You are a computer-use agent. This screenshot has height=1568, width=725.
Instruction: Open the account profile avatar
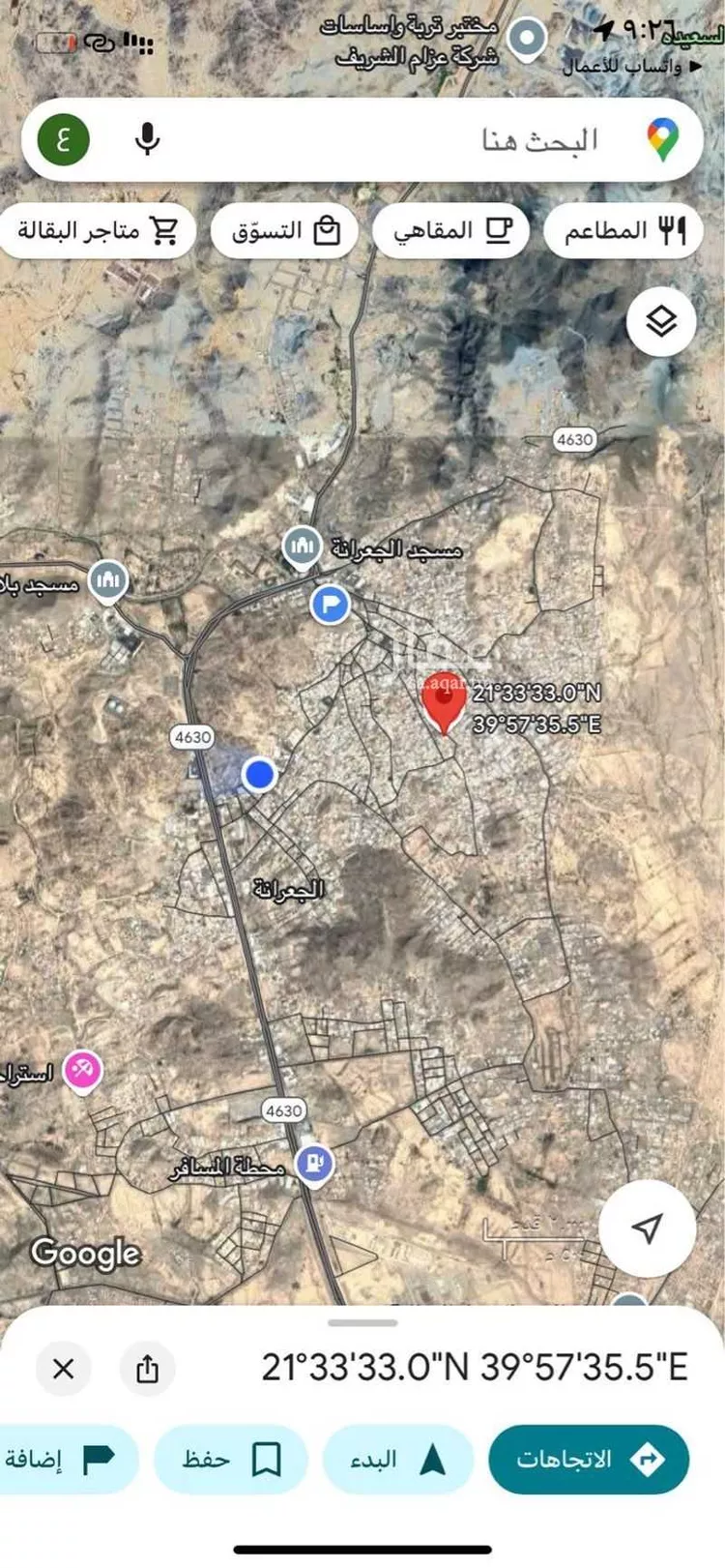(x=64, y=140)
